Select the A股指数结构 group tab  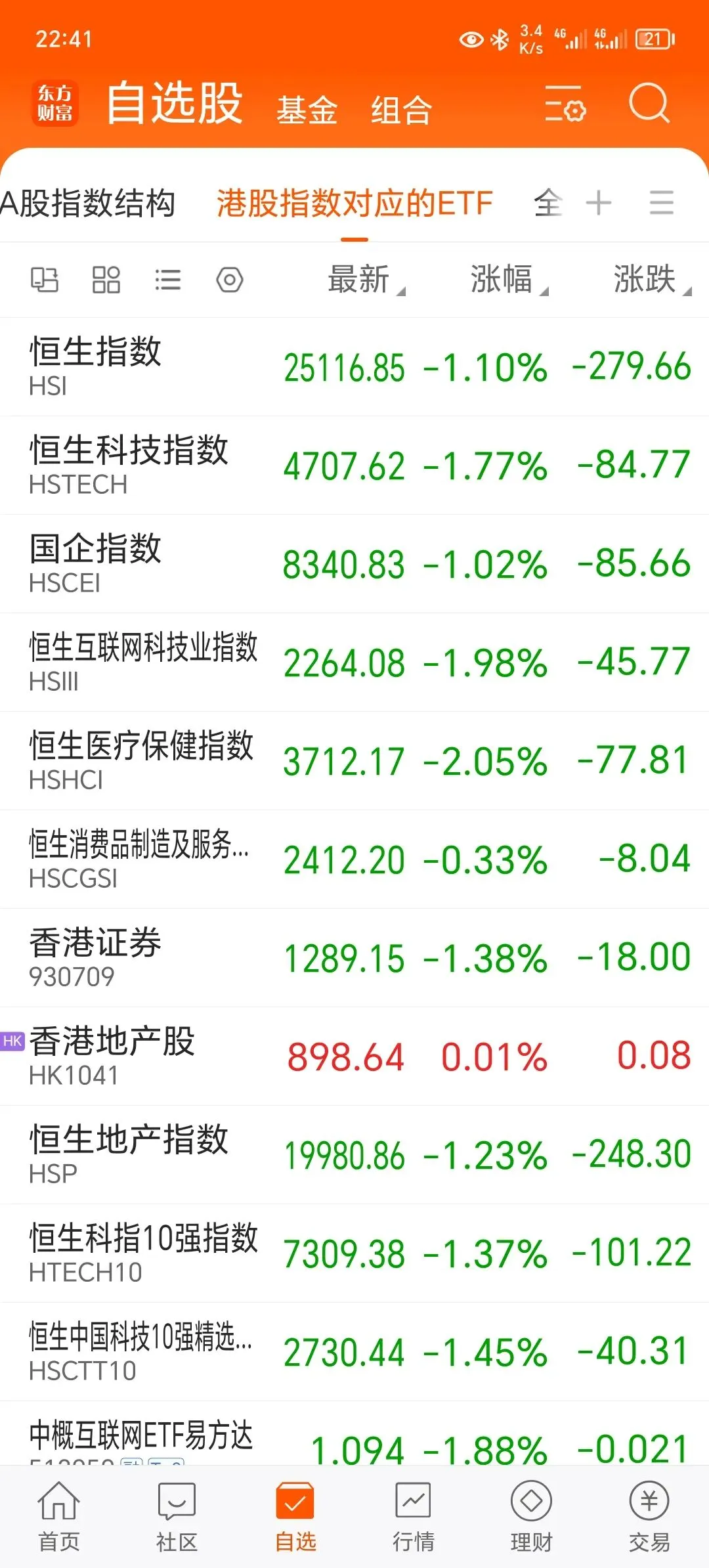(x=88, y=203)
